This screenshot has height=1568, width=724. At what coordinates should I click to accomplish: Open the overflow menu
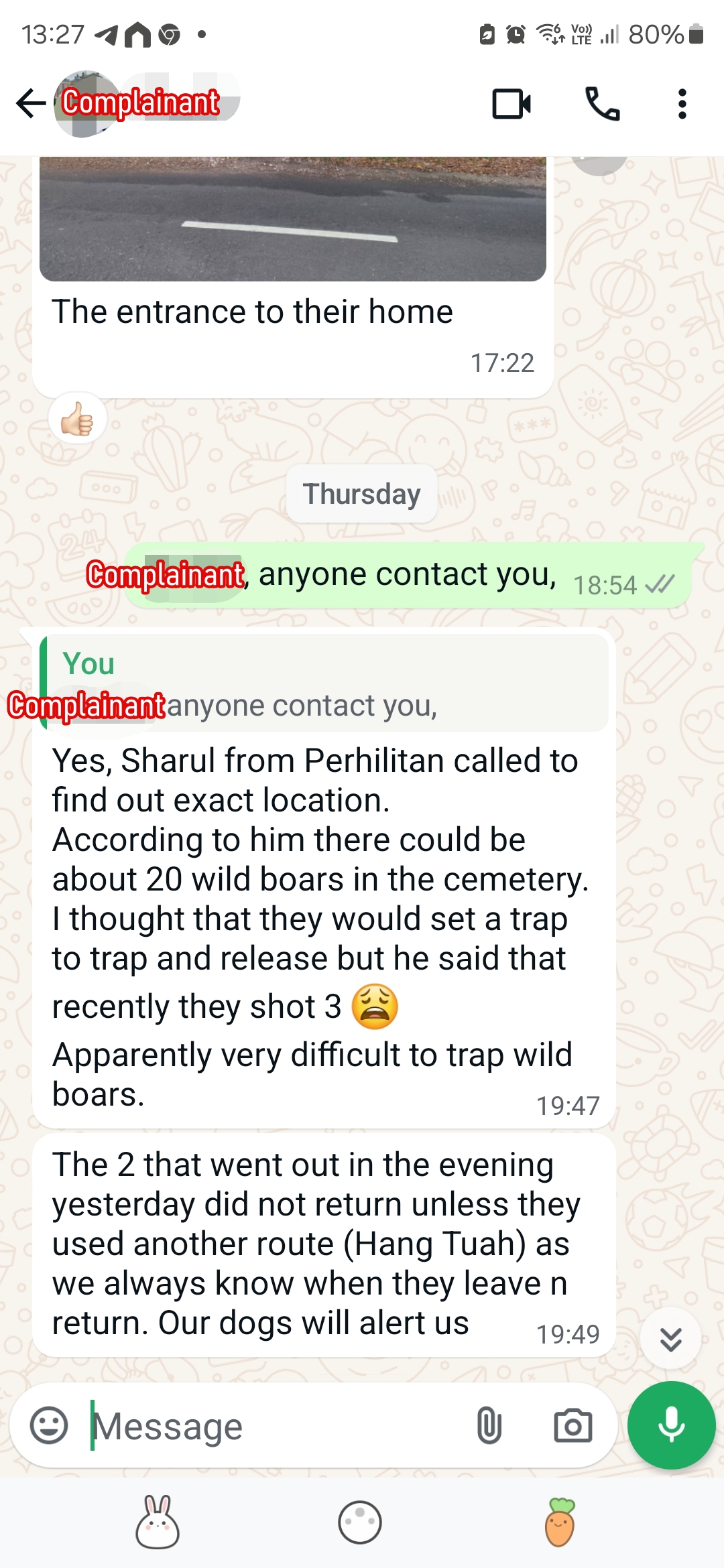tap(682, 104)
